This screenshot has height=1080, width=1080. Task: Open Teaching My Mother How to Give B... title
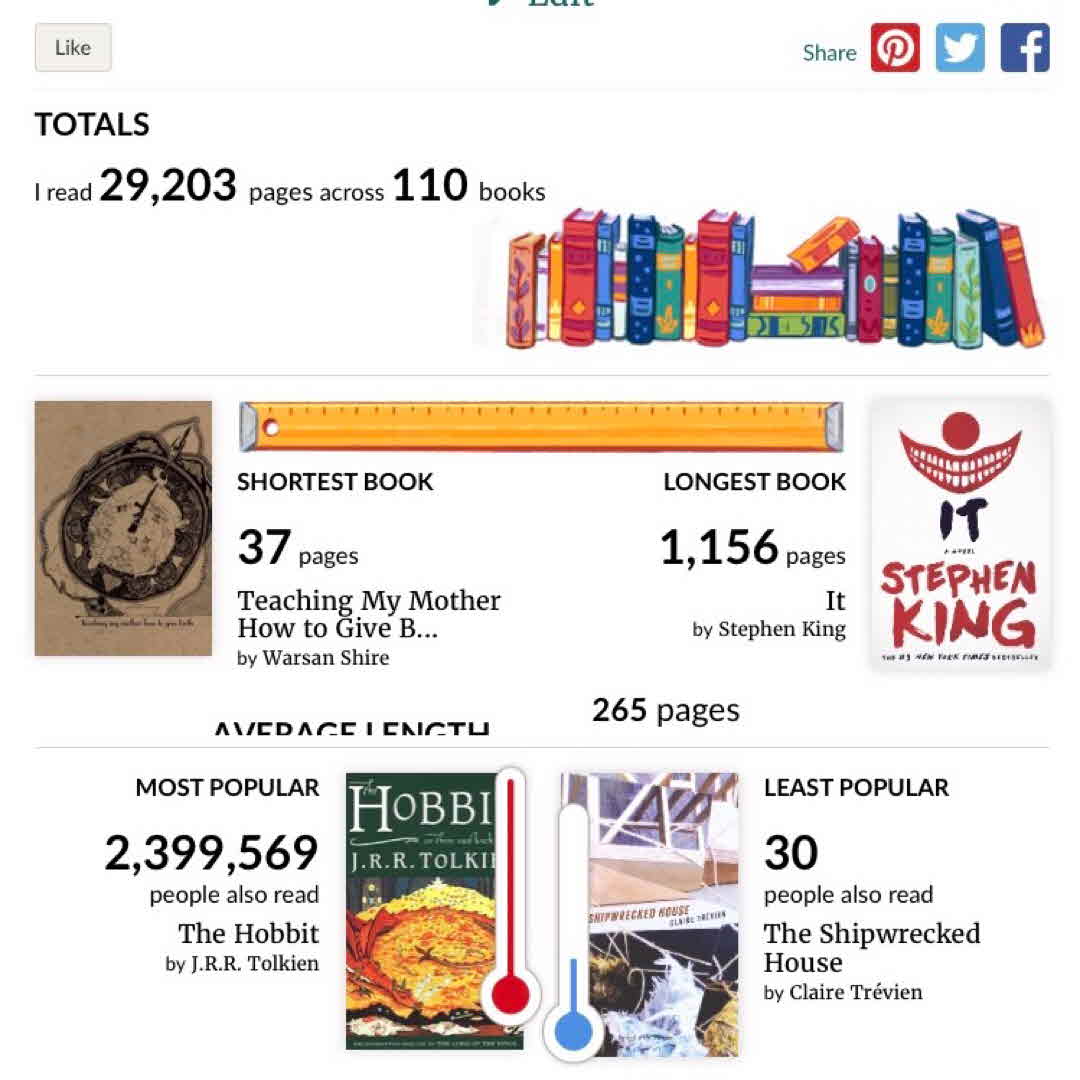368,614
